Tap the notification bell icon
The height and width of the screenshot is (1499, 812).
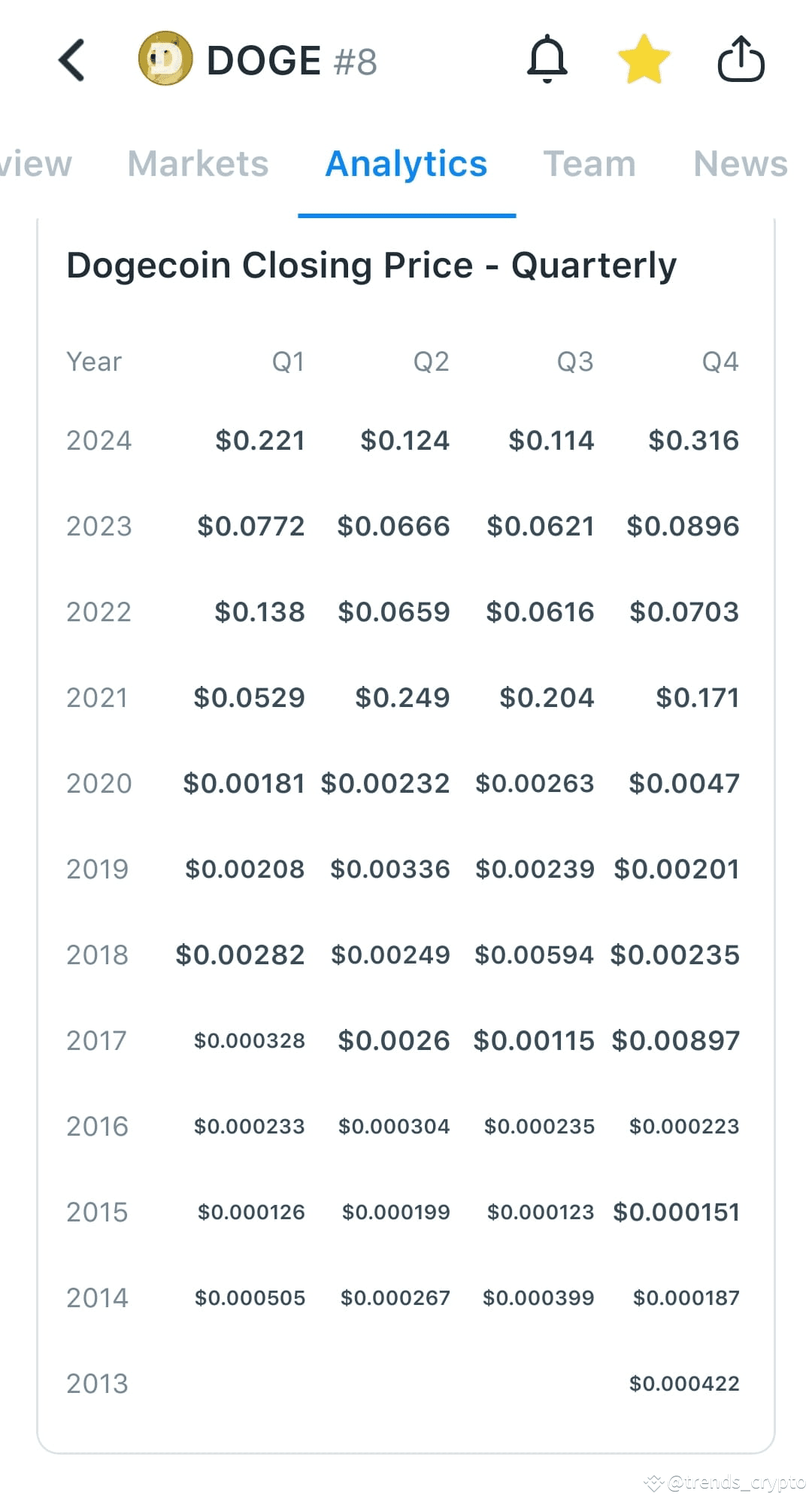(548, 59)
